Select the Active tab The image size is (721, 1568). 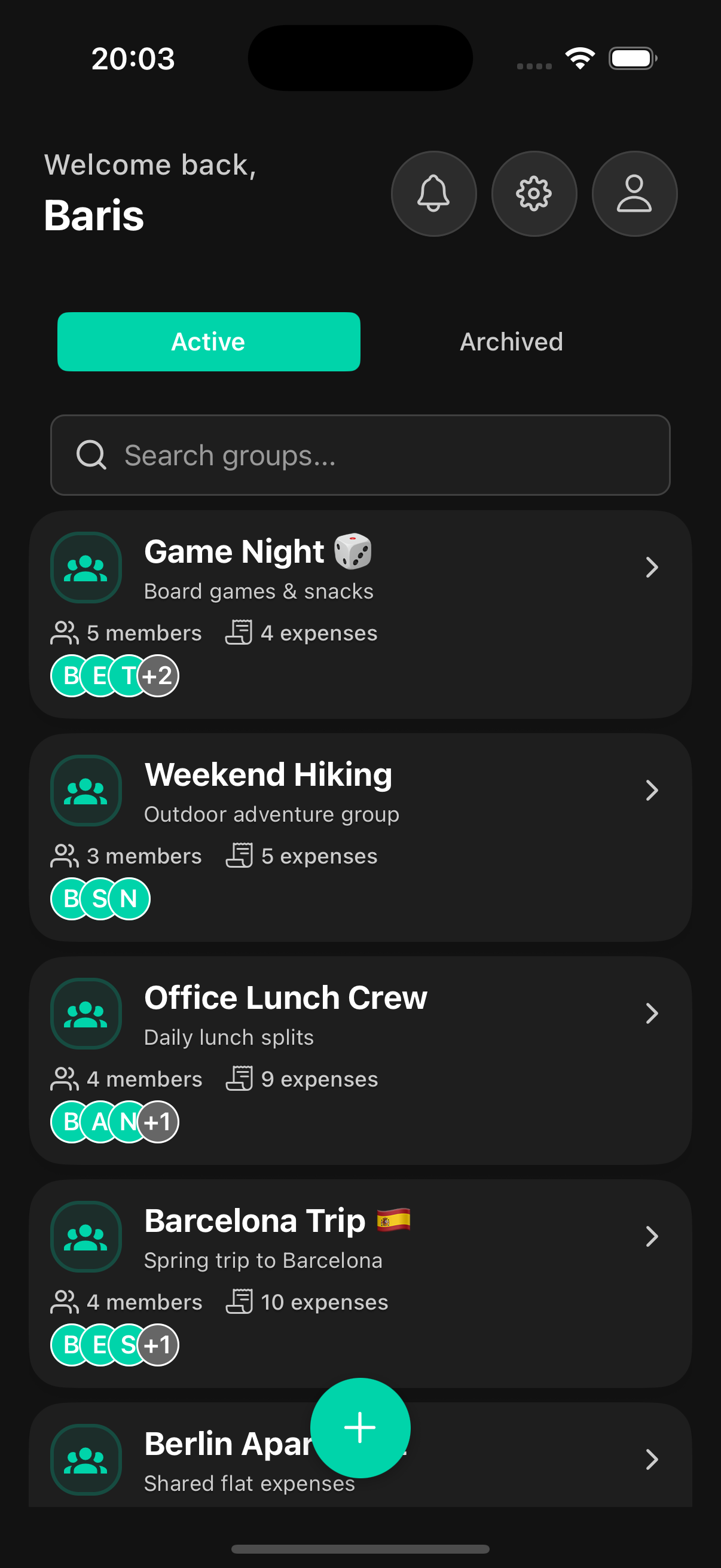pyautogui.click(x=209, y=341)
